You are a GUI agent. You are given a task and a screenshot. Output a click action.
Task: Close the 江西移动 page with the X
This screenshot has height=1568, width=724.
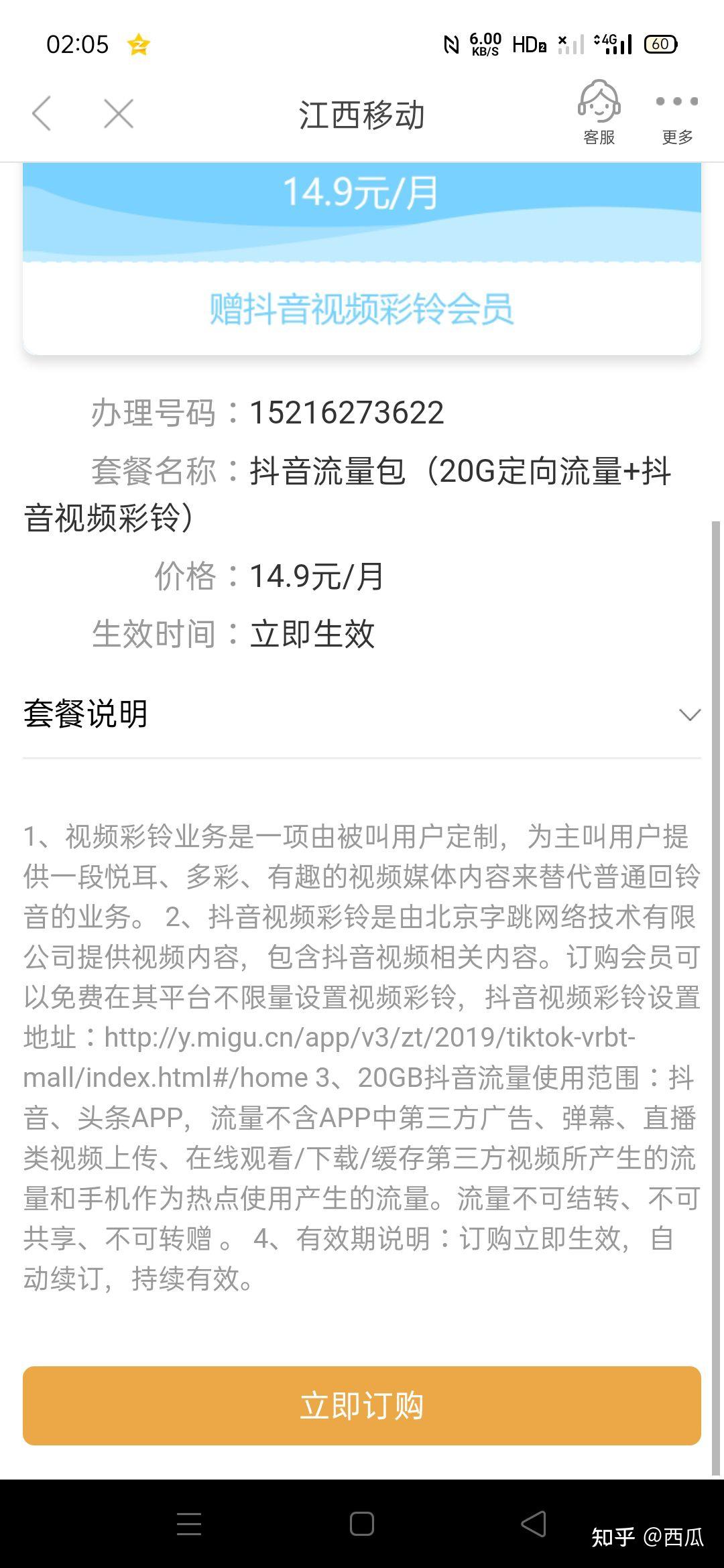119,113
